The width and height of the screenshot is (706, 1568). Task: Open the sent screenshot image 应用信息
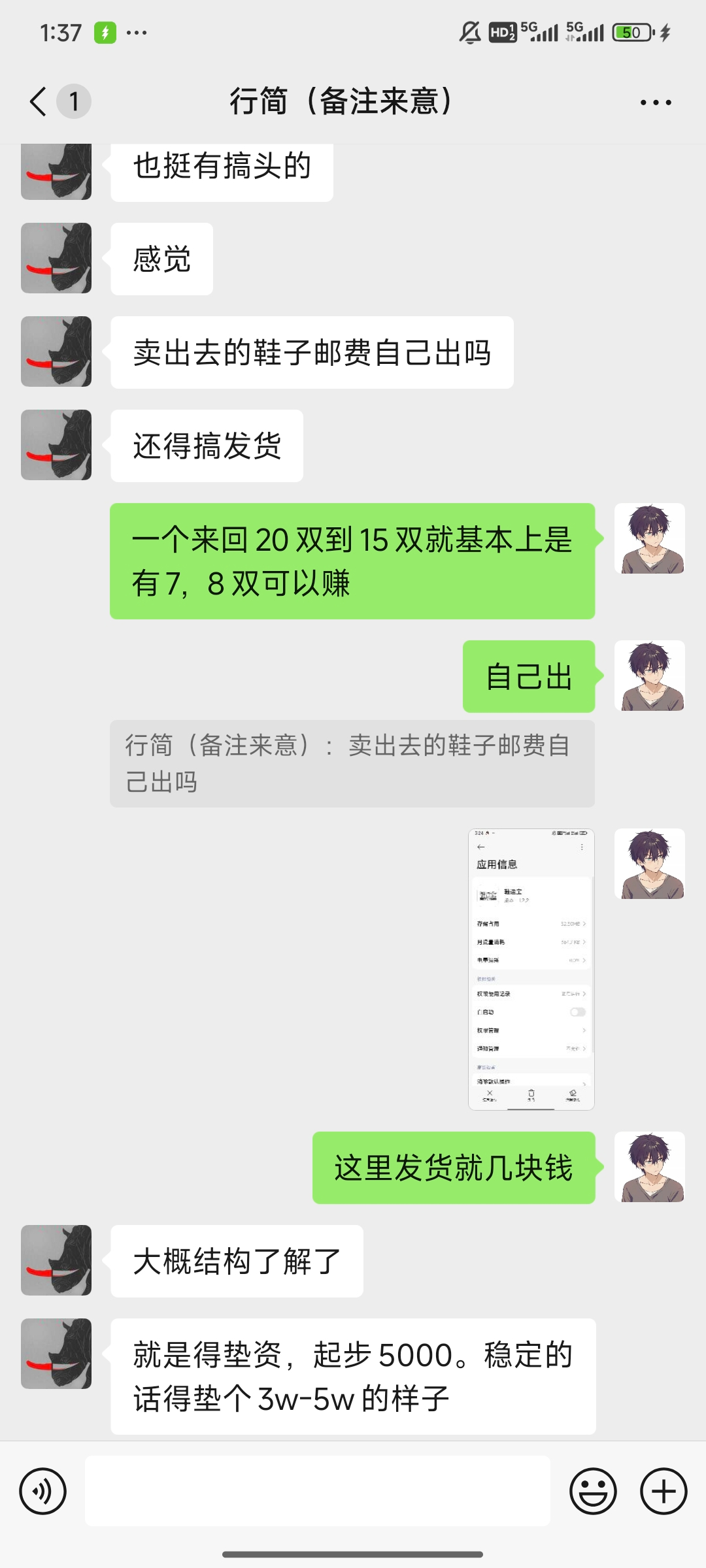[531, 969]
